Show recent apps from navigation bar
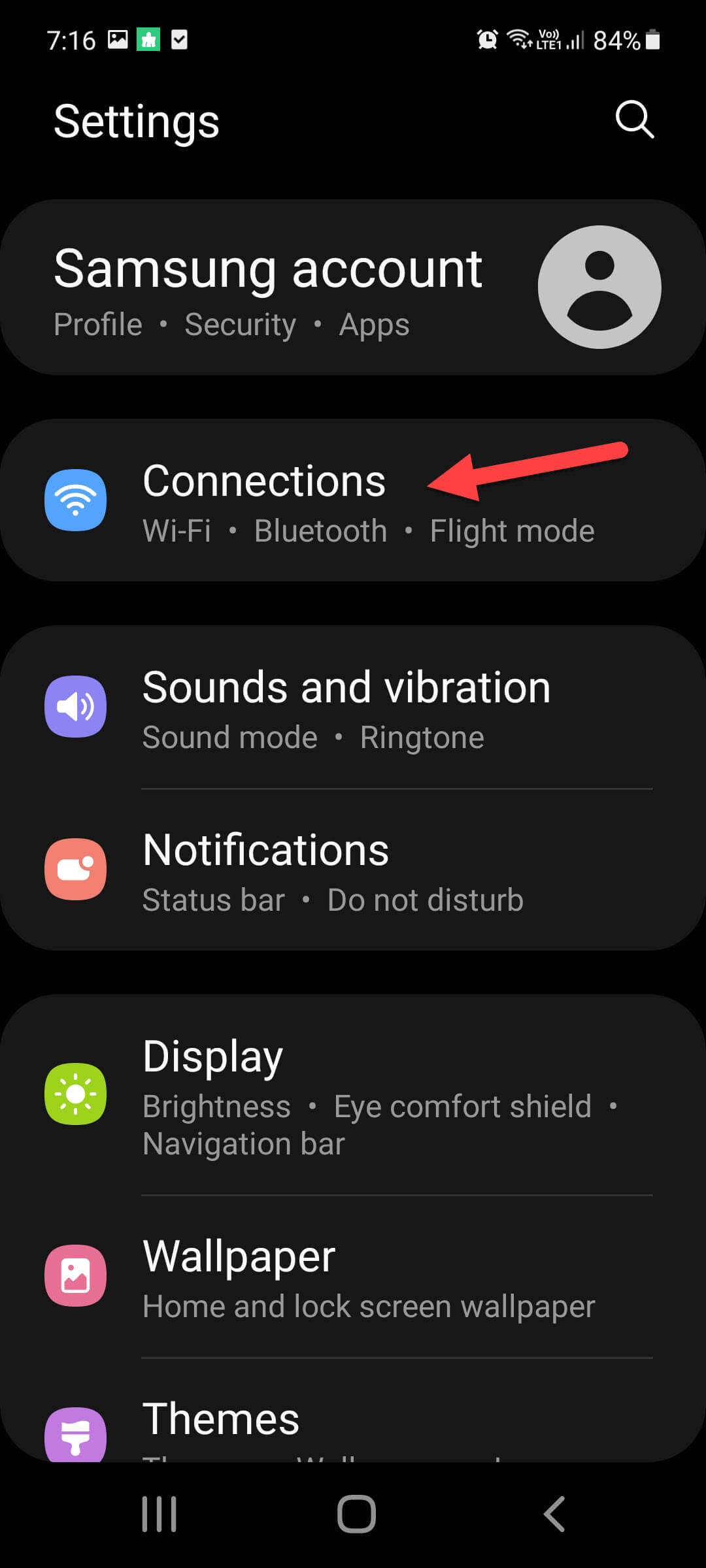706x1568 pixels. pyautogui.click(x=160, y=1514)
